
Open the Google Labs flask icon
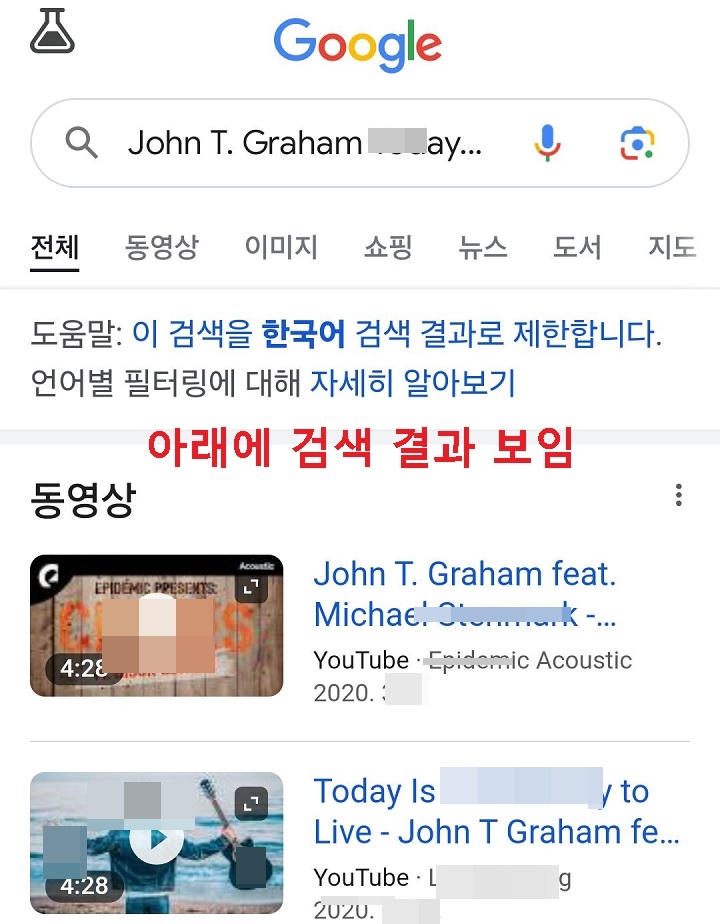(x=51, y=30)
